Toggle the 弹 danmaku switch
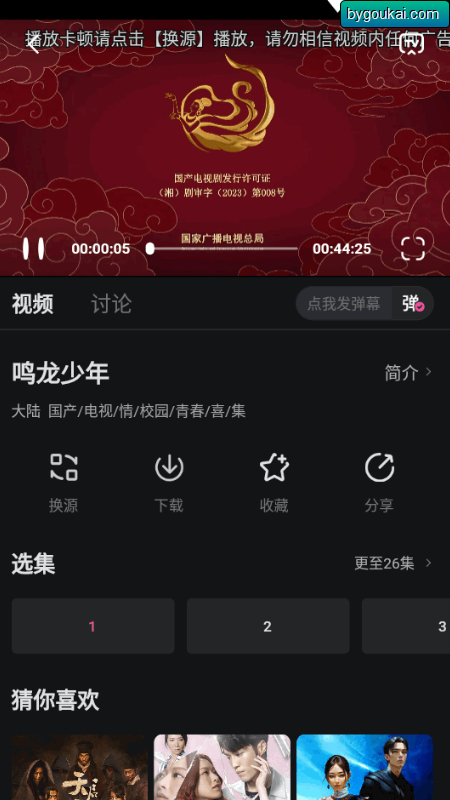 tap(412, 304)
